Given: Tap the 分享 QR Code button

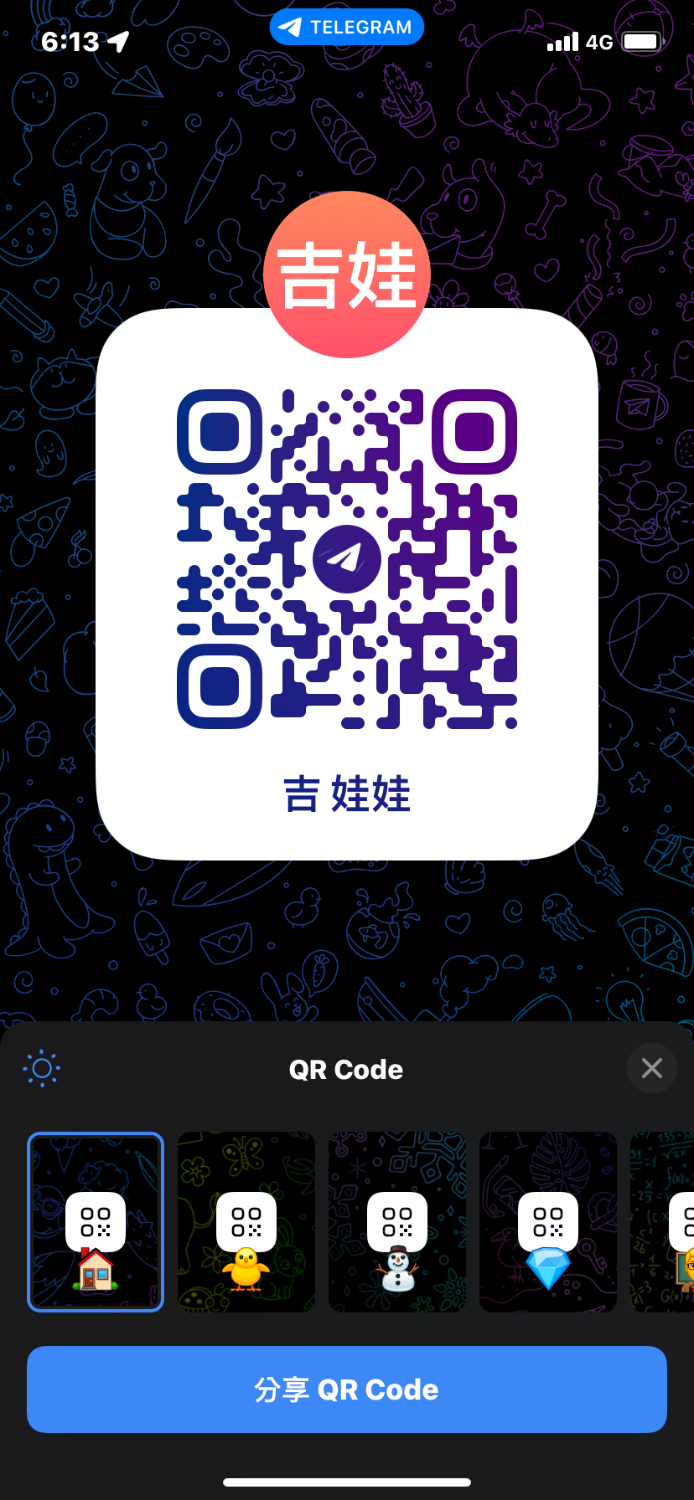Looking at the screenshot, I should click(x=347, y=1389).
